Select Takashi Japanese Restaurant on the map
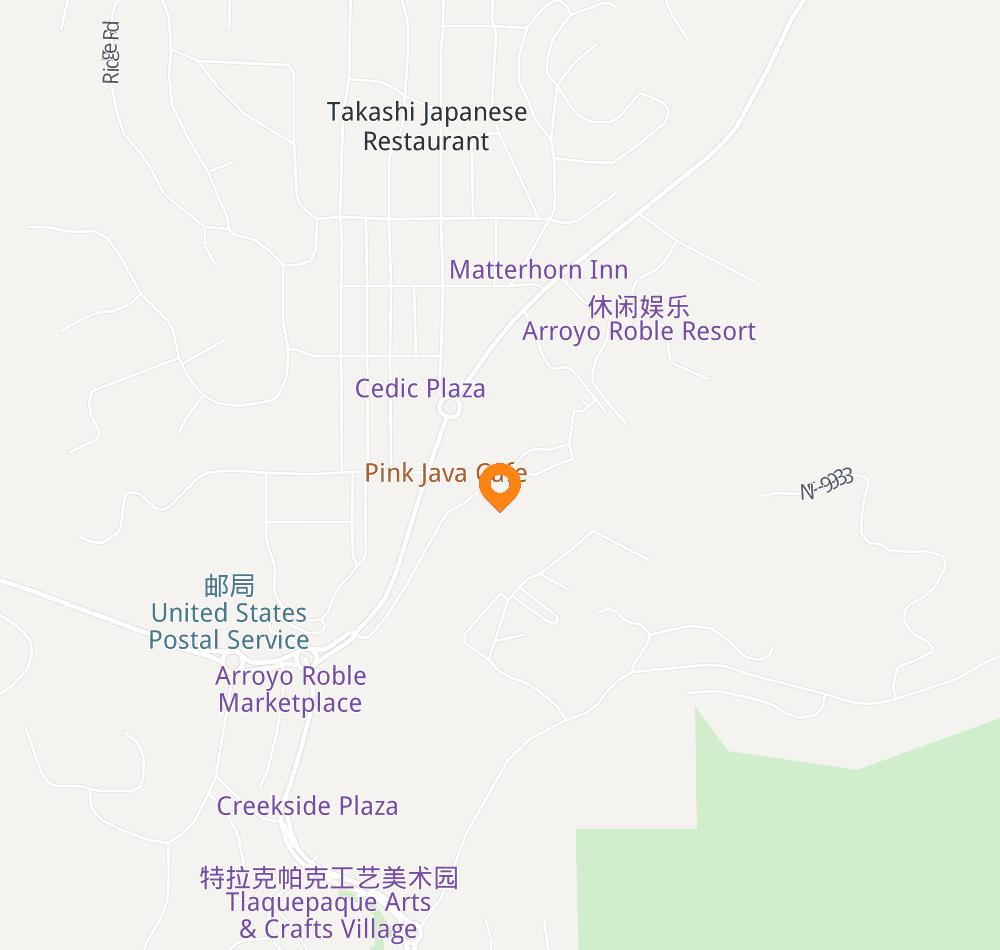Screen dimensions: 1000x950 click(426, 127)
